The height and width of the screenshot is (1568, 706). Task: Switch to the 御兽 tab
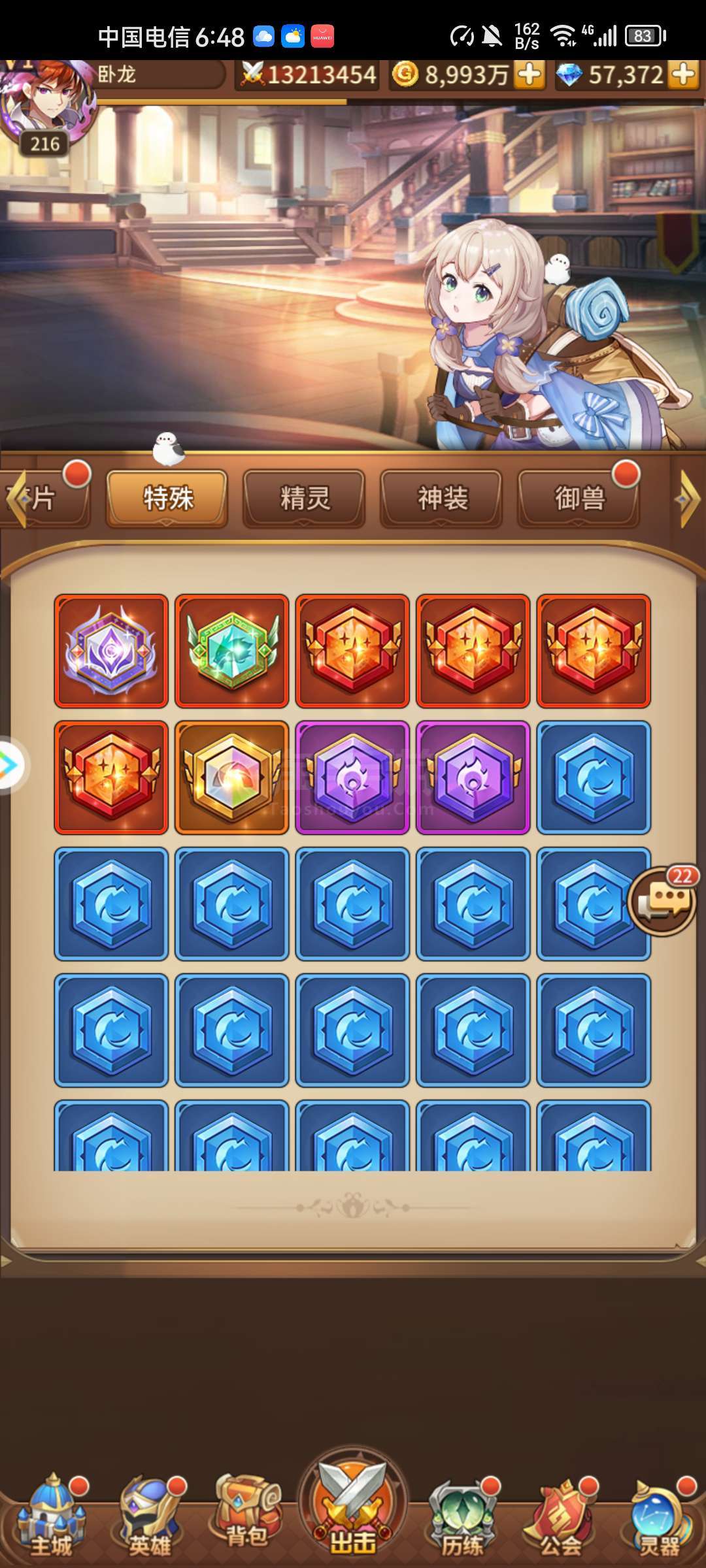click(579, 499)
